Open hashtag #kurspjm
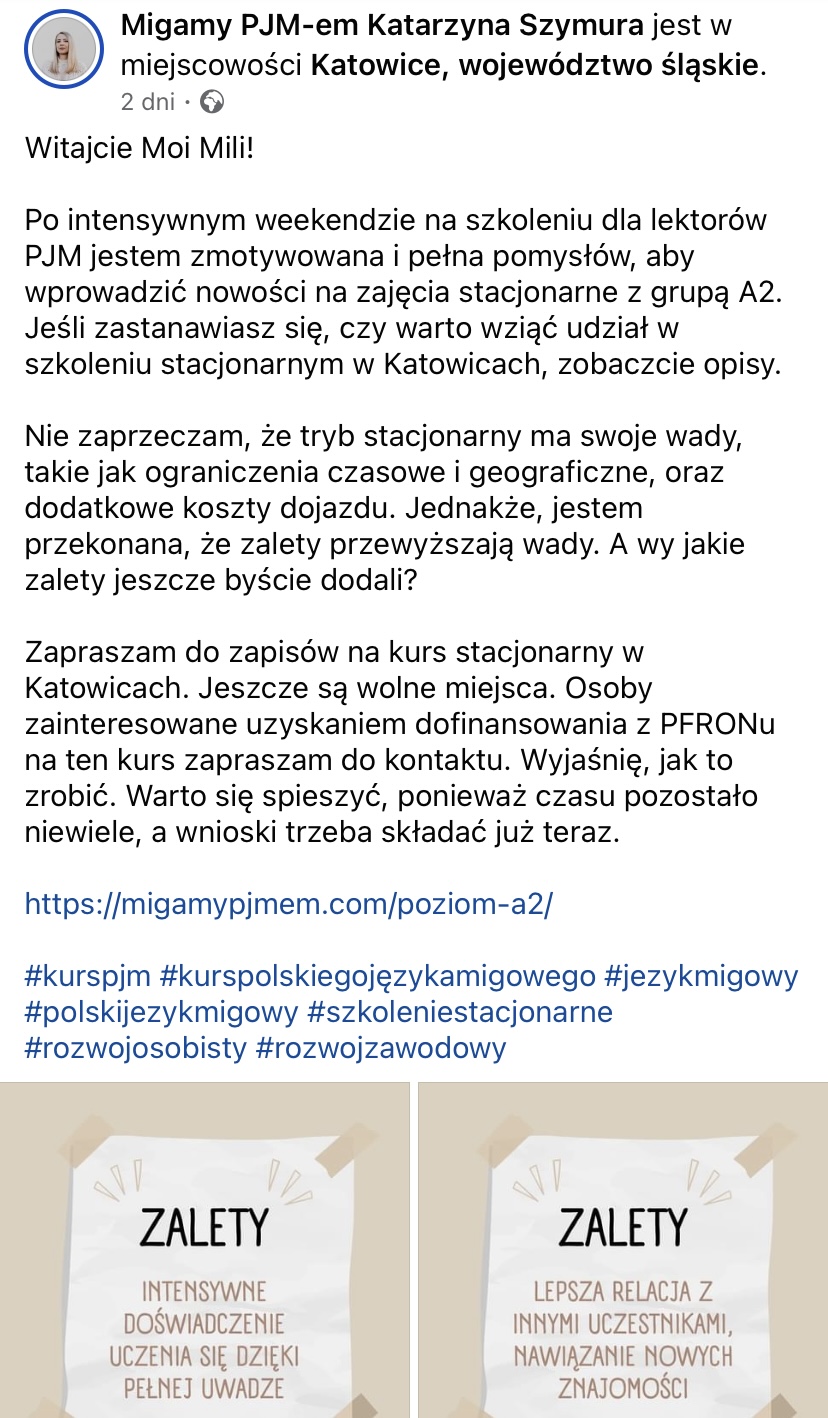The height and width of the screenshot is (1418, 828). click(87, 975)
